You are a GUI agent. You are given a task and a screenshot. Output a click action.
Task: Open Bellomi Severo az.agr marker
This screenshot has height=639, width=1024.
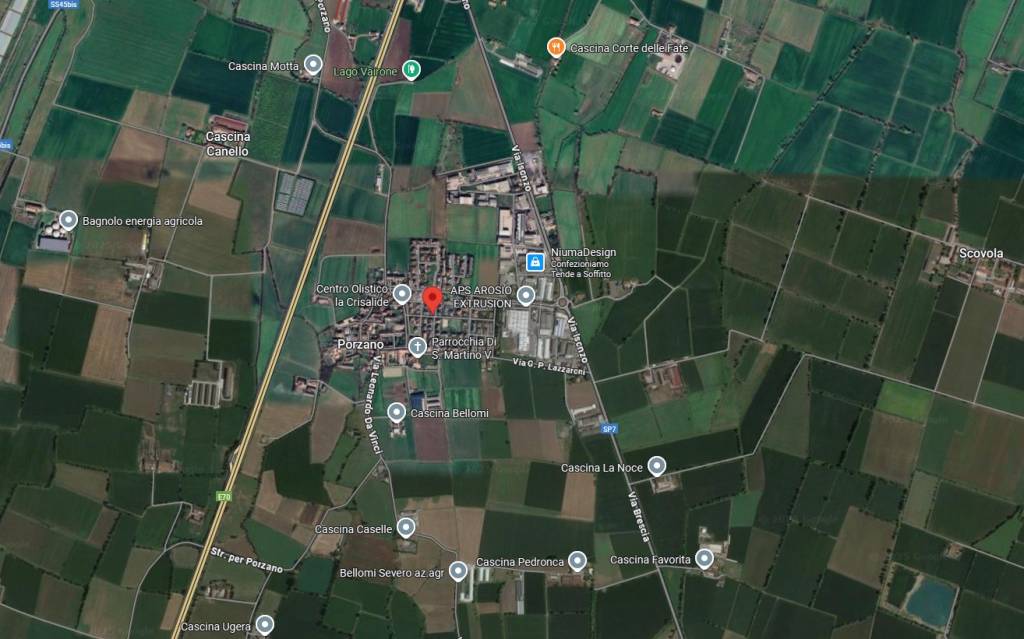coord(458,572)
